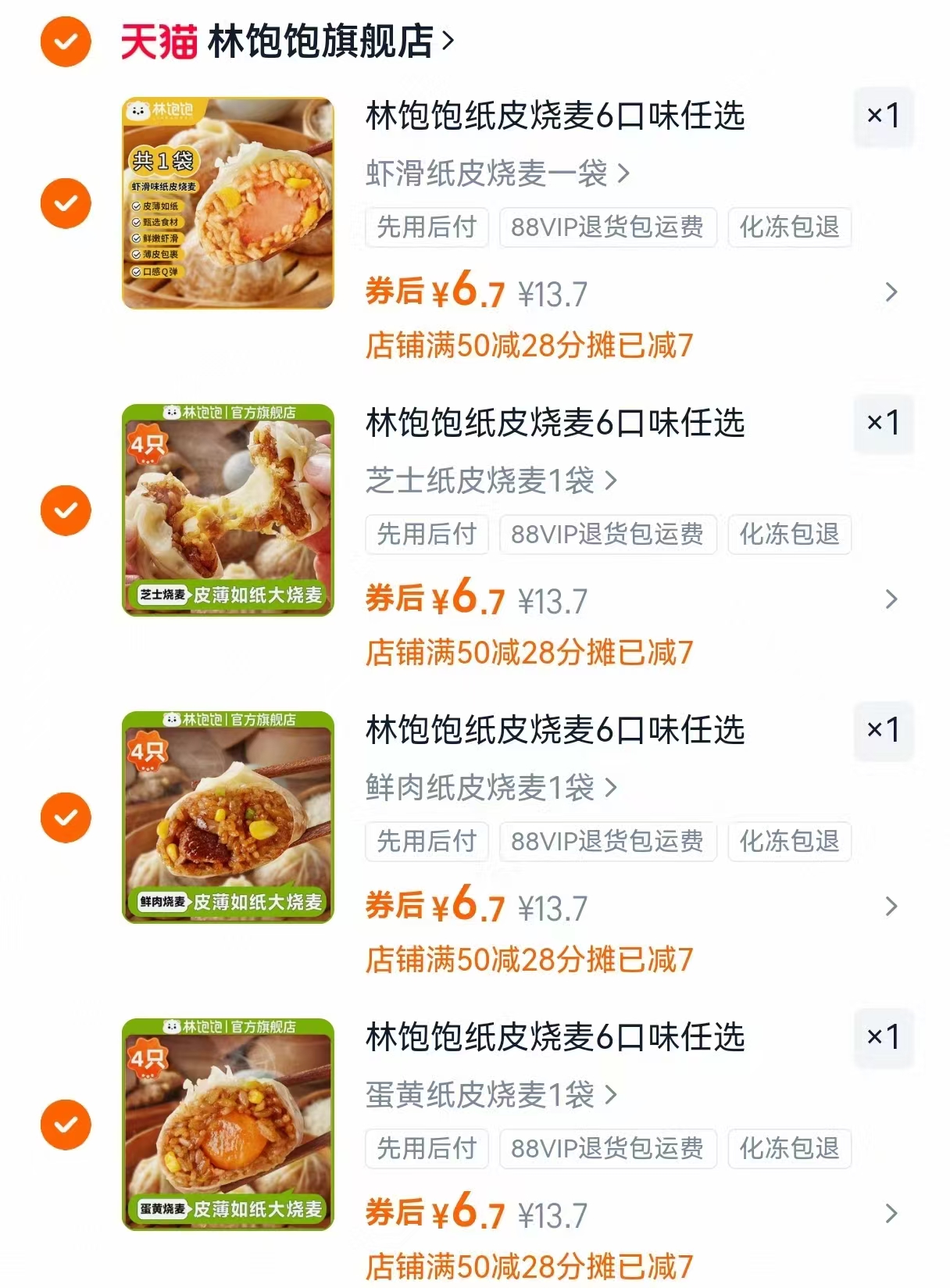950x1288 pixels.
Task: Click the 先用后付 tag on cheese shumai
Action: [x=427, y=535]
